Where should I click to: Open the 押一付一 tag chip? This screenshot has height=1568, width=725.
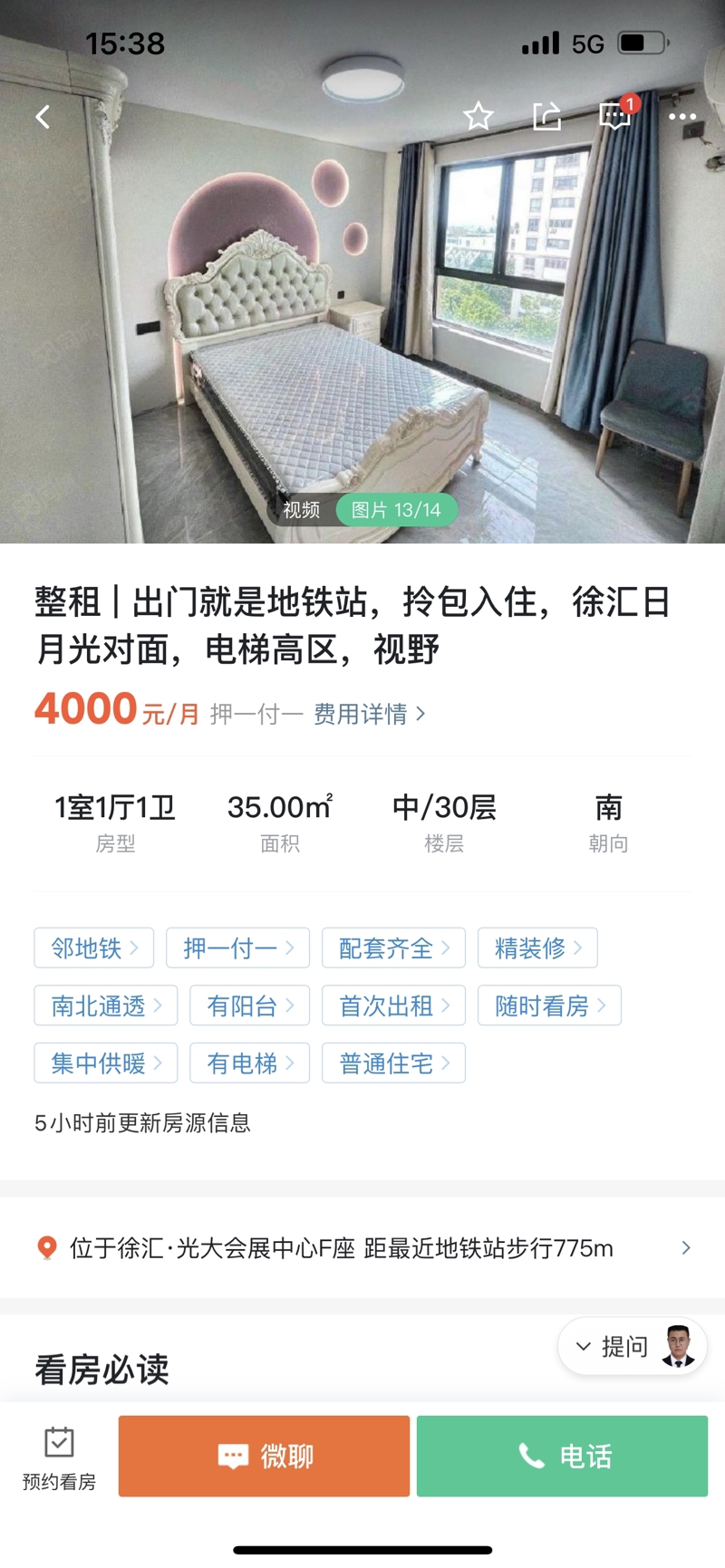pyautogui.click(x=237, y=948)
